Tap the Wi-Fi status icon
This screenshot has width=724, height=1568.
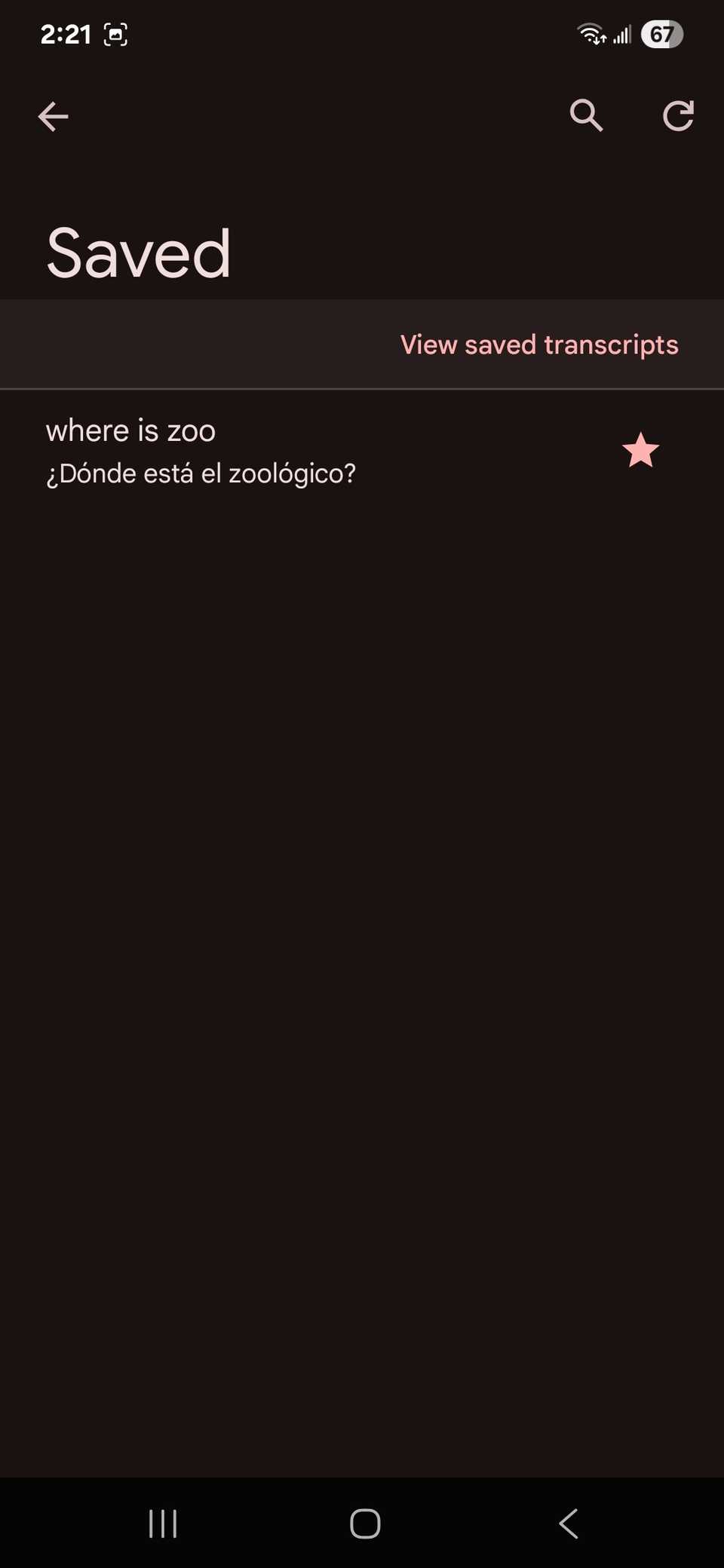pos(588,33)
